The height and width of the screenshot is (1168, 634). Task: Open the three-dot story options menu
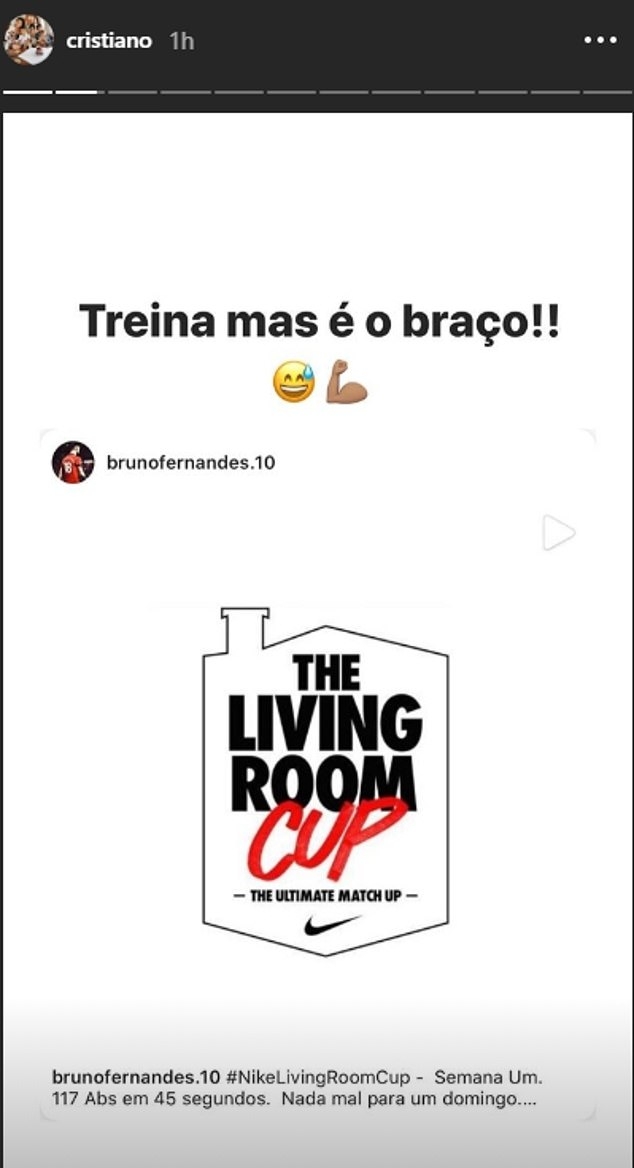pyautogui.click(x=600, y=40)
